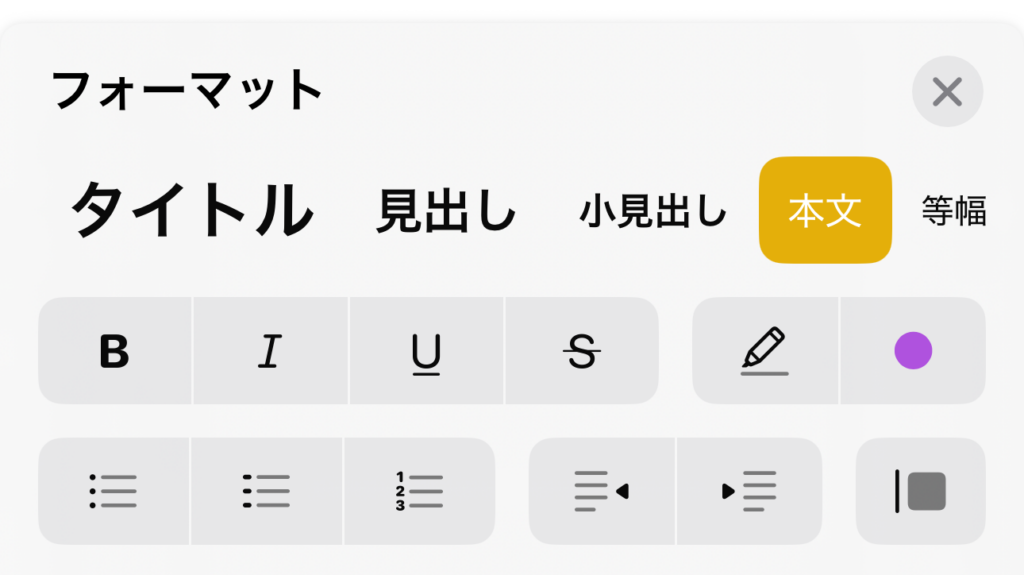Insert a numbered list
1024x575 pixels.
pos(419,491)
